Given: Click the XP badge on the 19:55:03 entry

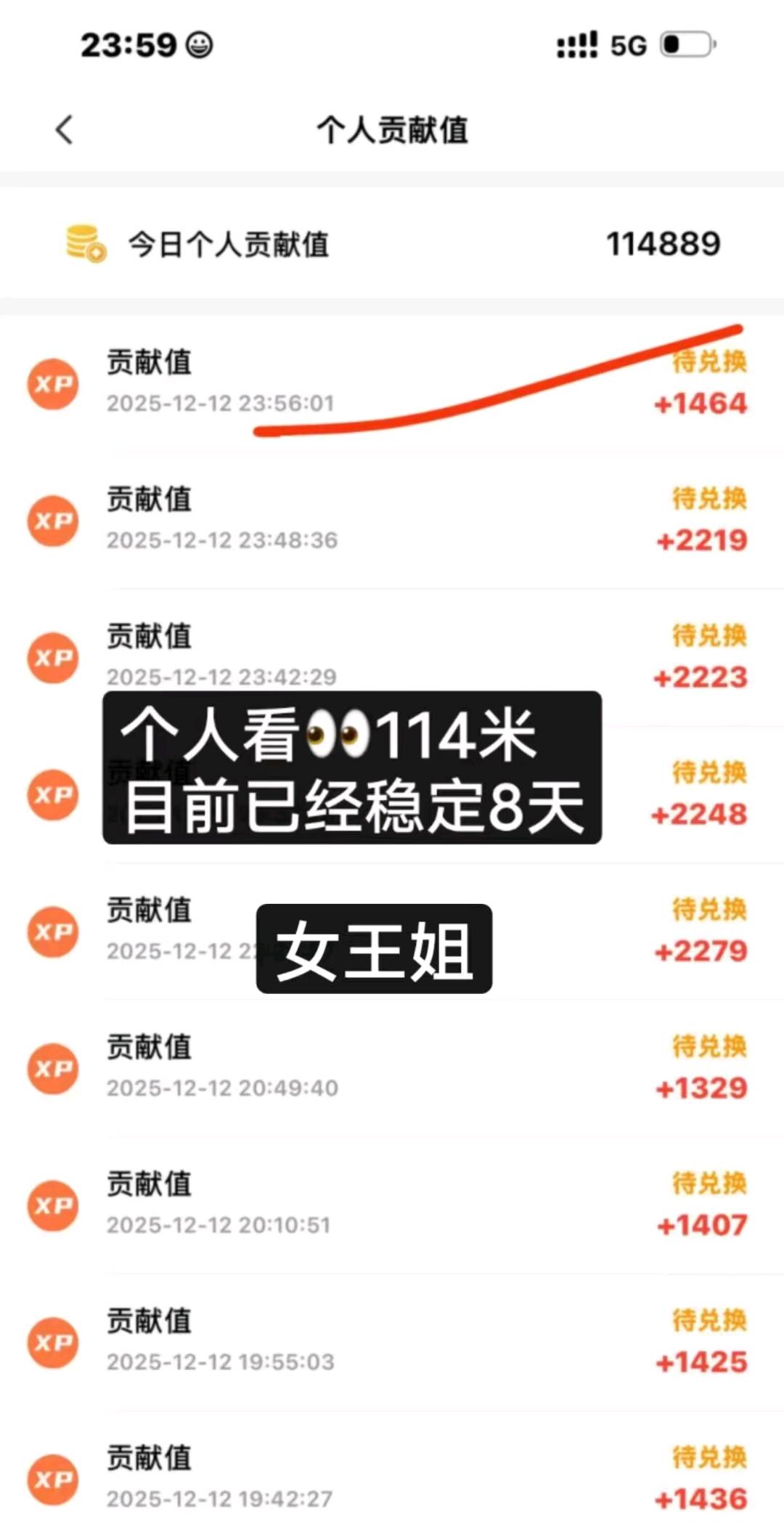Looking at the screenshot, I should tap(52, 1343).
